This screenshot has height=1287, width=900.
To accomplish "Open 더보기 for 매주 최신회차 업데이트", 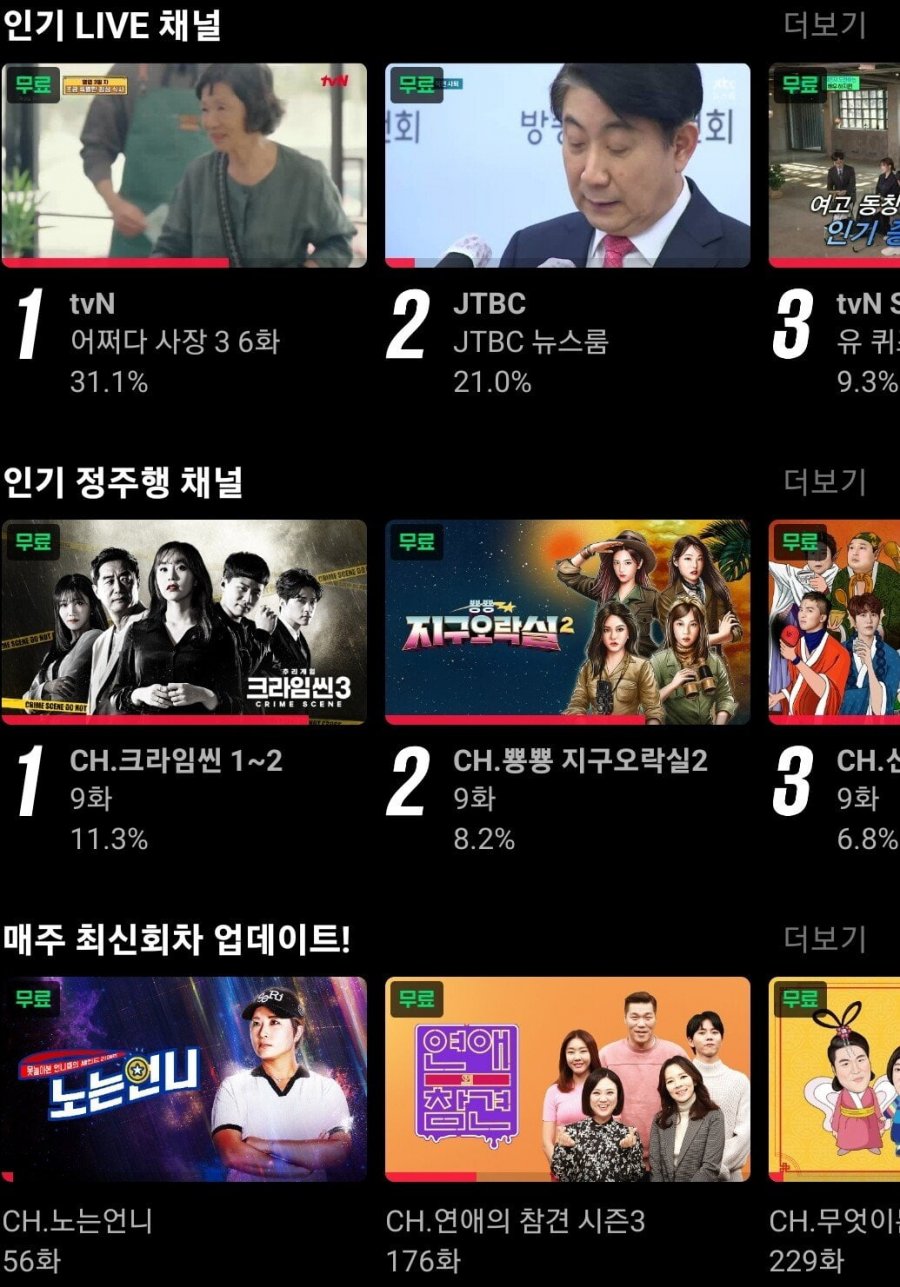I will (x=824, y=939).
